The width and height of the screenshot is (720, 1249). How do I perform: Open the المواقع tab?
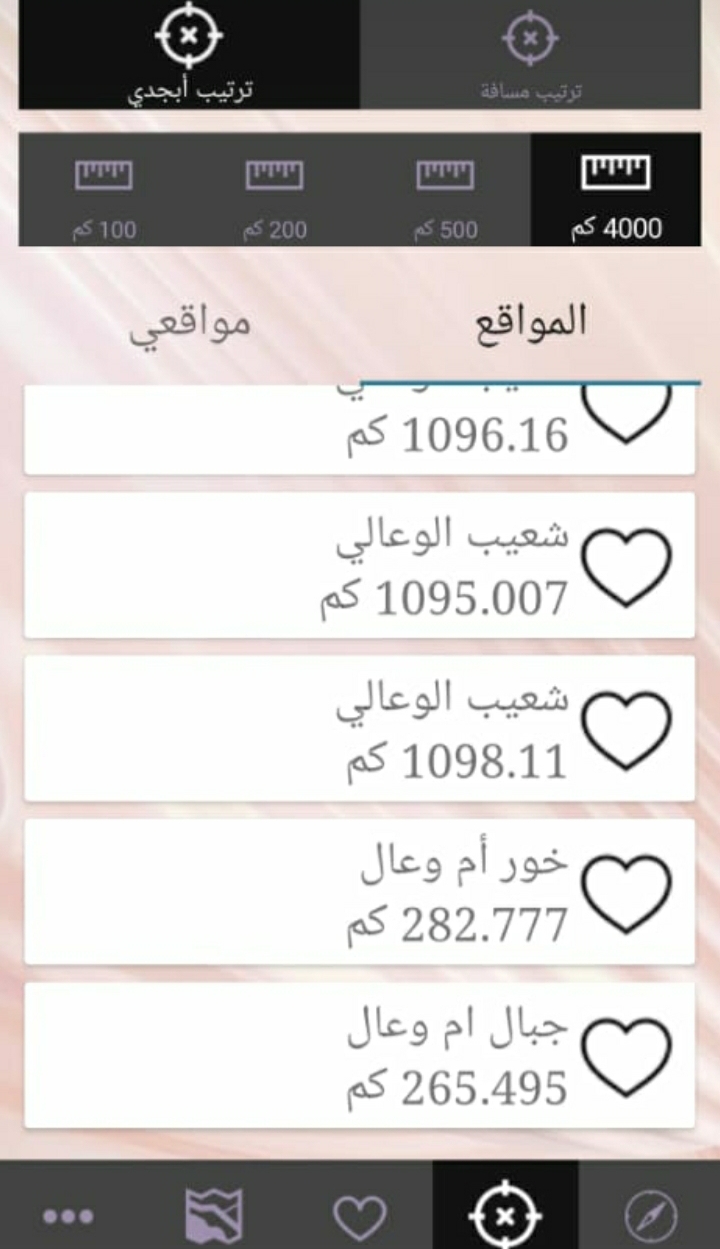529,324
